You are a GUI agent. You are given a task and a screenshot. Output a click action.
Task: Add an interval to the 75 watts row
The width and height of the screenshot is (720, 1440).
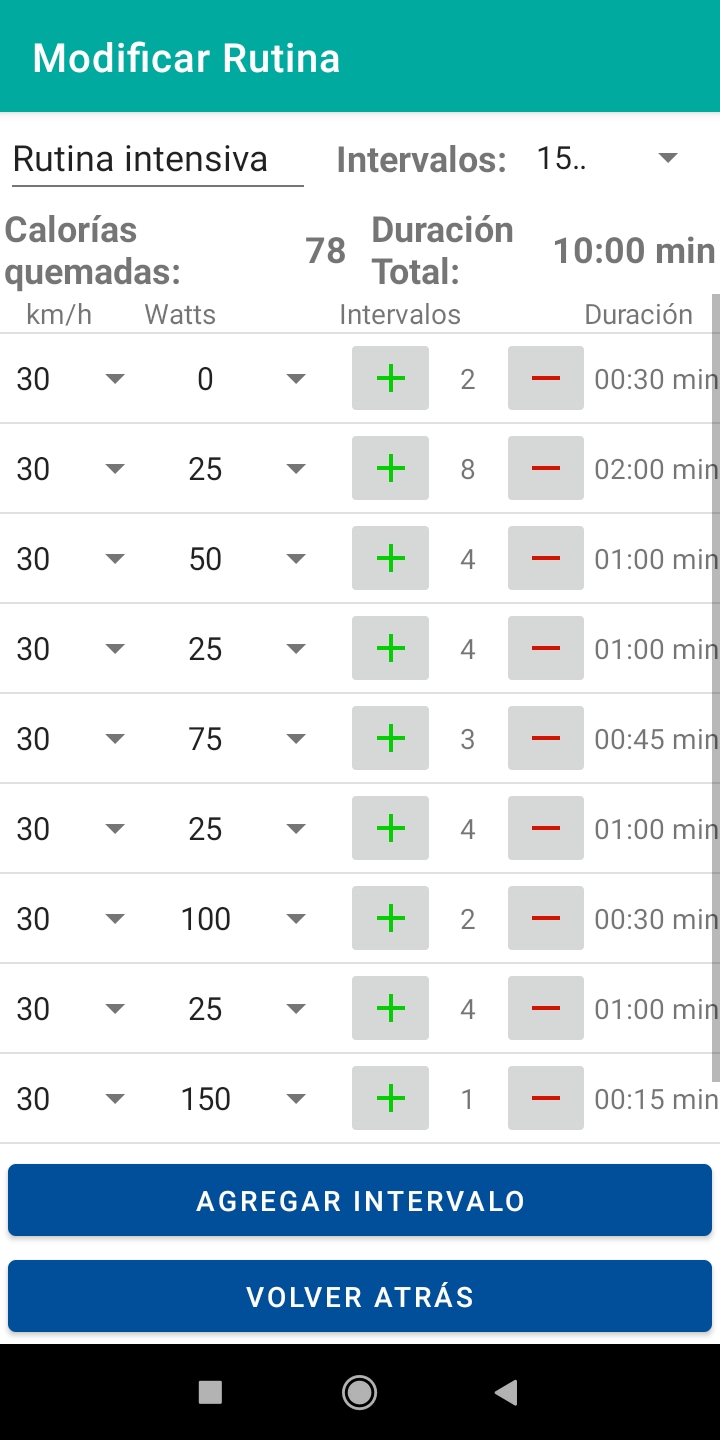coord(390,739)
